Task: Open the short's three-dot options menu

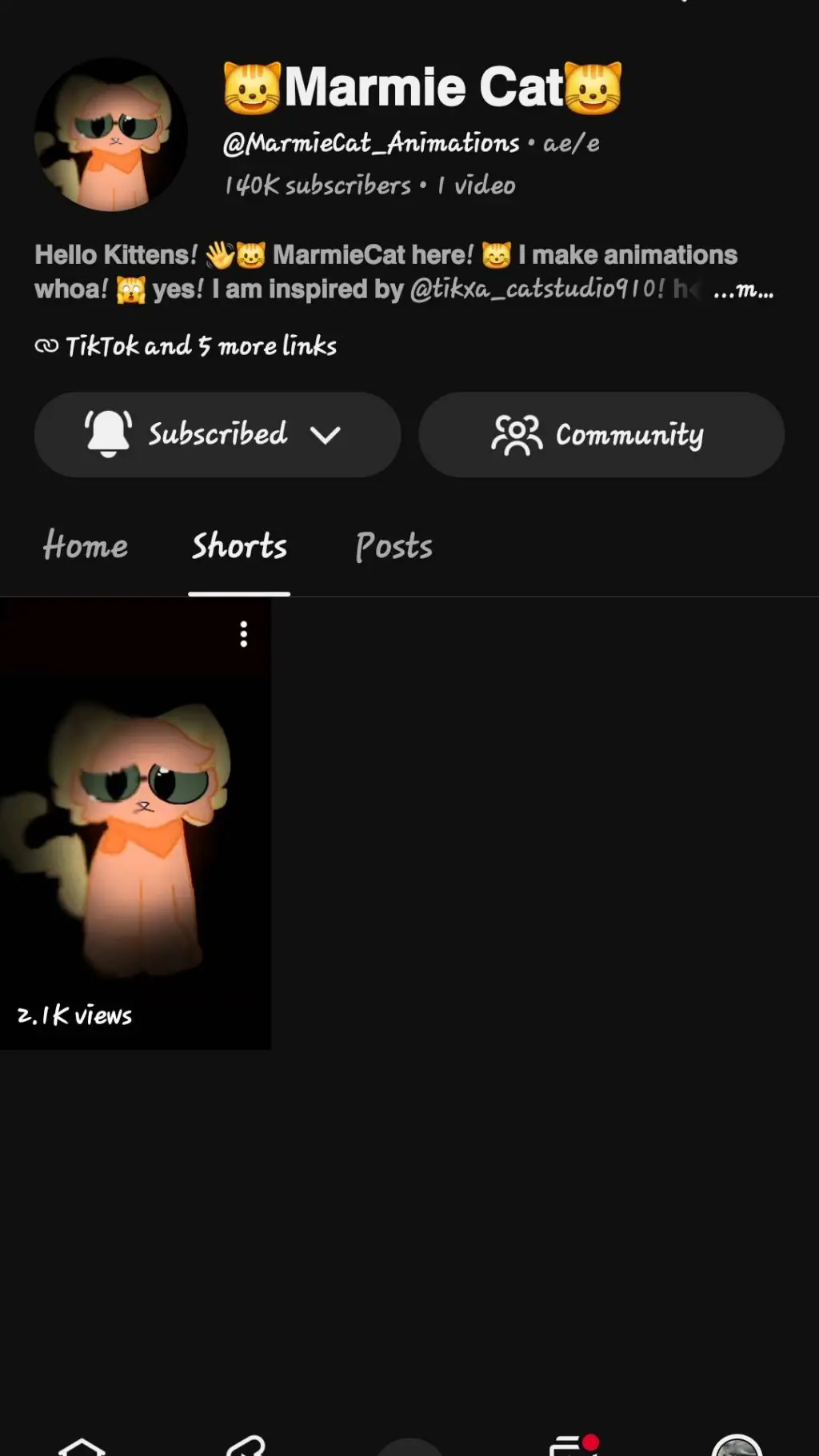Action: pos(244,634)
